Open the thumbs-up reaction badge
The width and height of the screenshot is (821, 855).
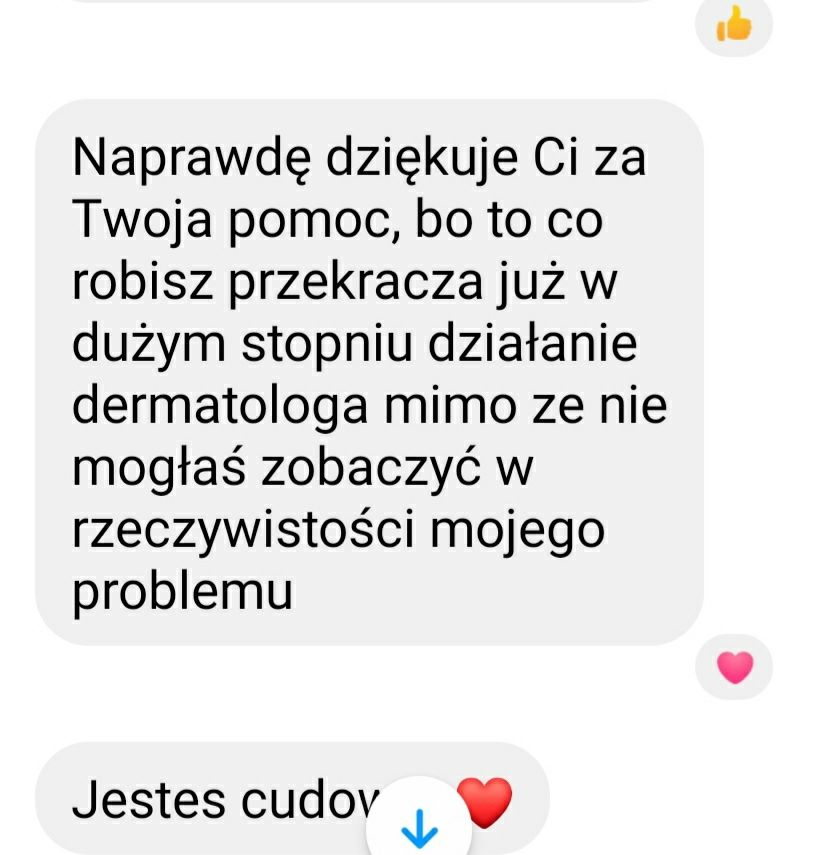(x=734, y=24)
